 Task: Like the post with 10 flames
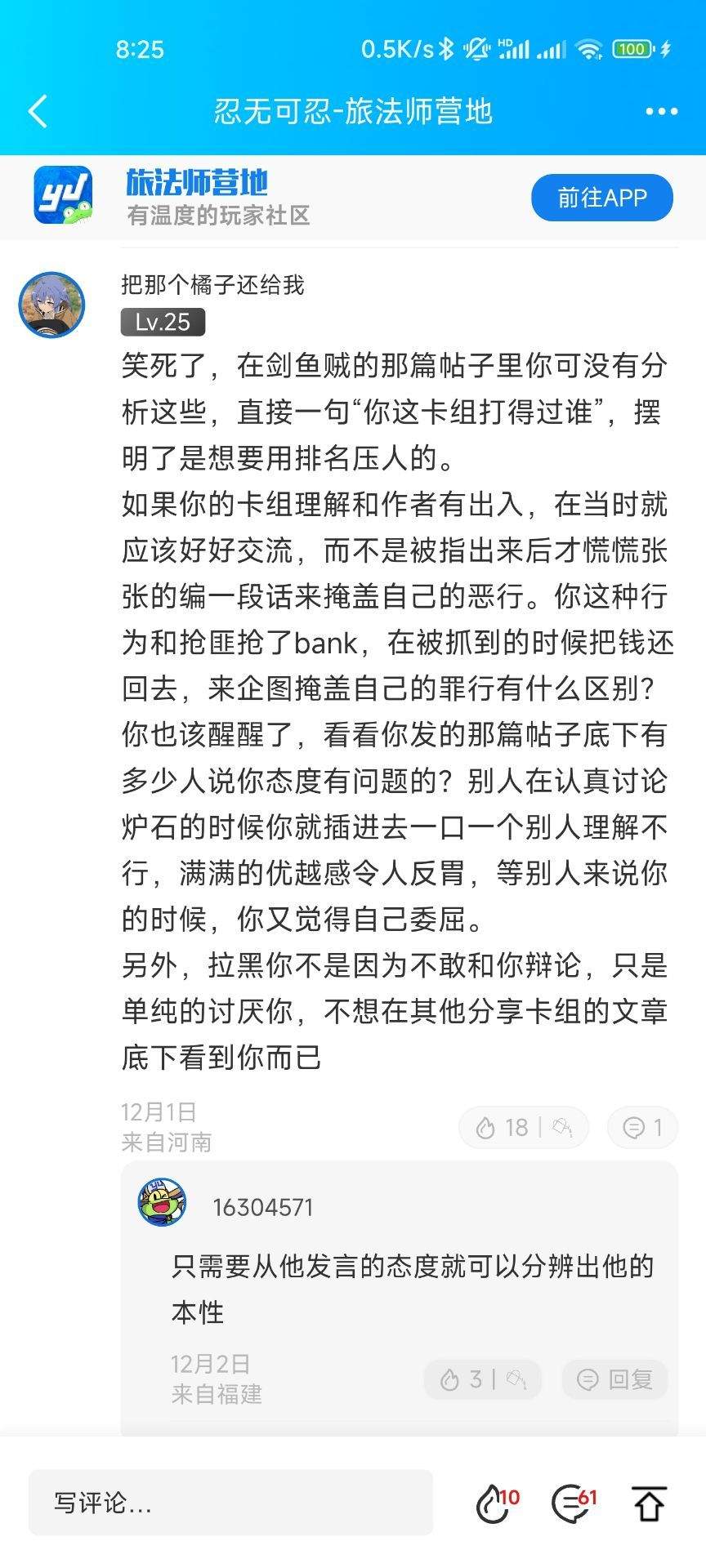click(x=496, y=1503)
